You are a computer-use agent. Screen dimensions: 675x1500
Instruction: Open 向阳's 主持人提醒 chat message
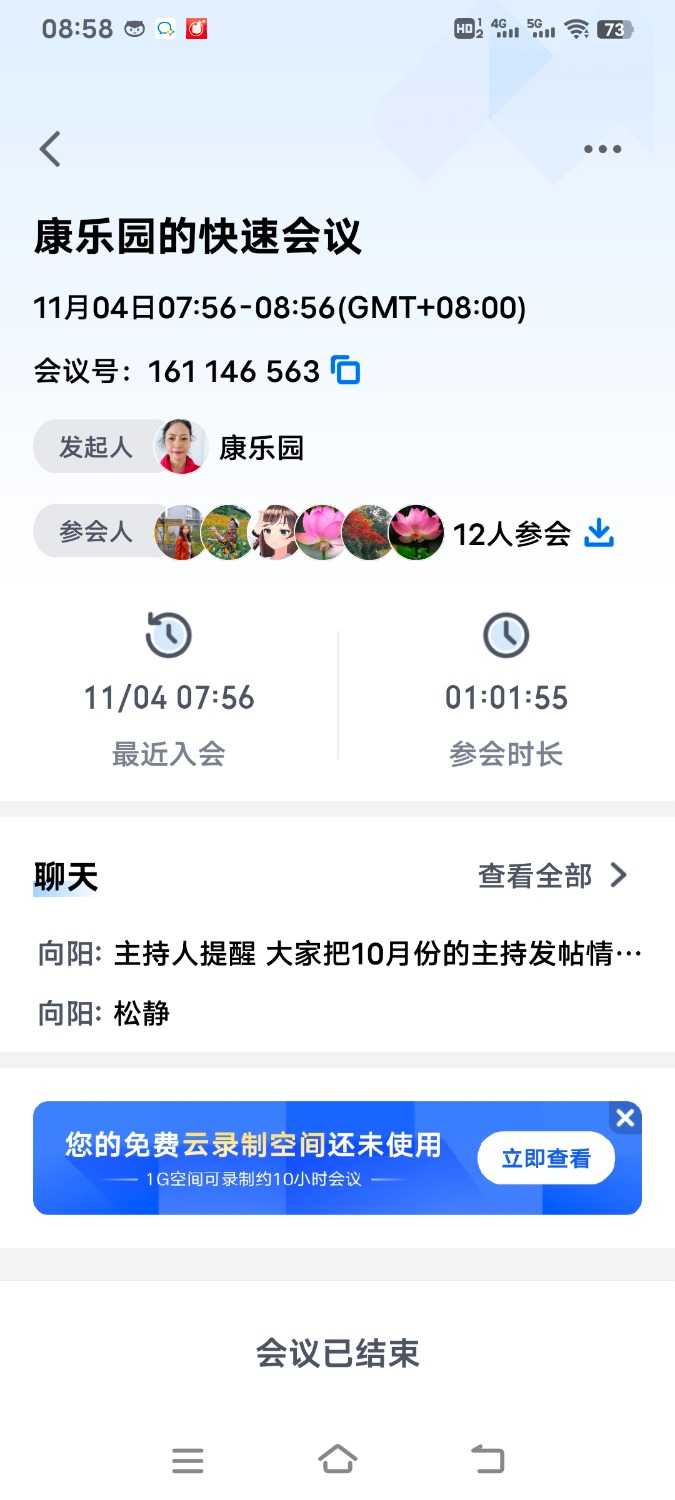tap(338, 954)
